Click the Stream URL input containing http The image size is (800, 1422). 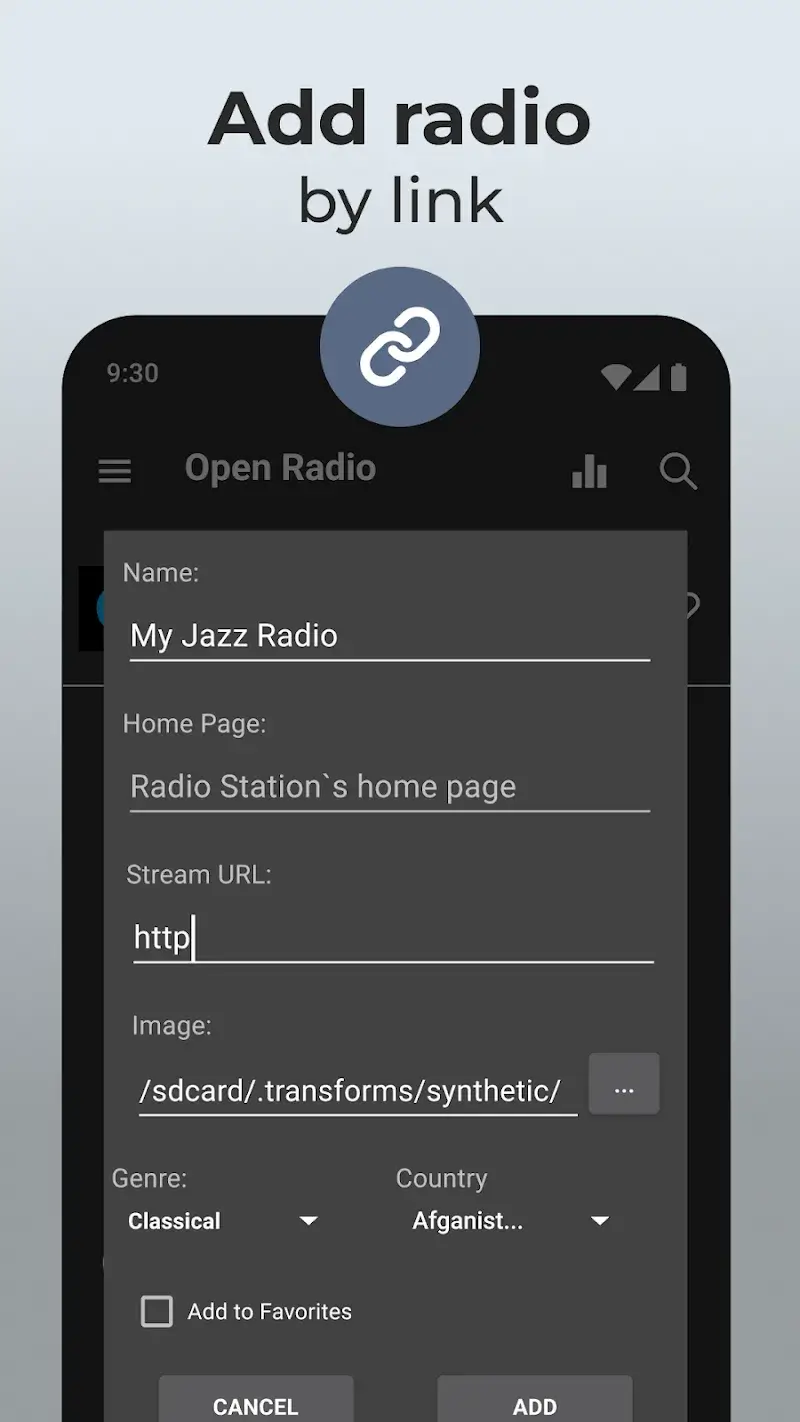coord(390,937)
